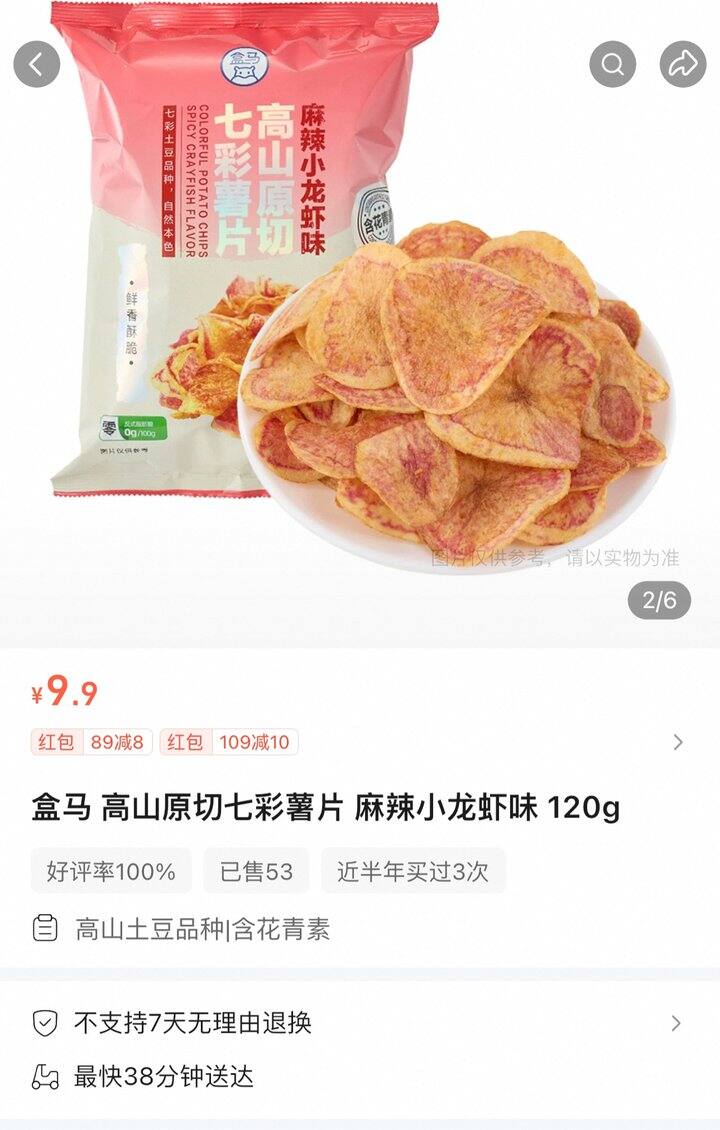Tap the notepad icon beside 高山土豆品种
This screenshot has width=720, height=1130.
coord(42,930)
